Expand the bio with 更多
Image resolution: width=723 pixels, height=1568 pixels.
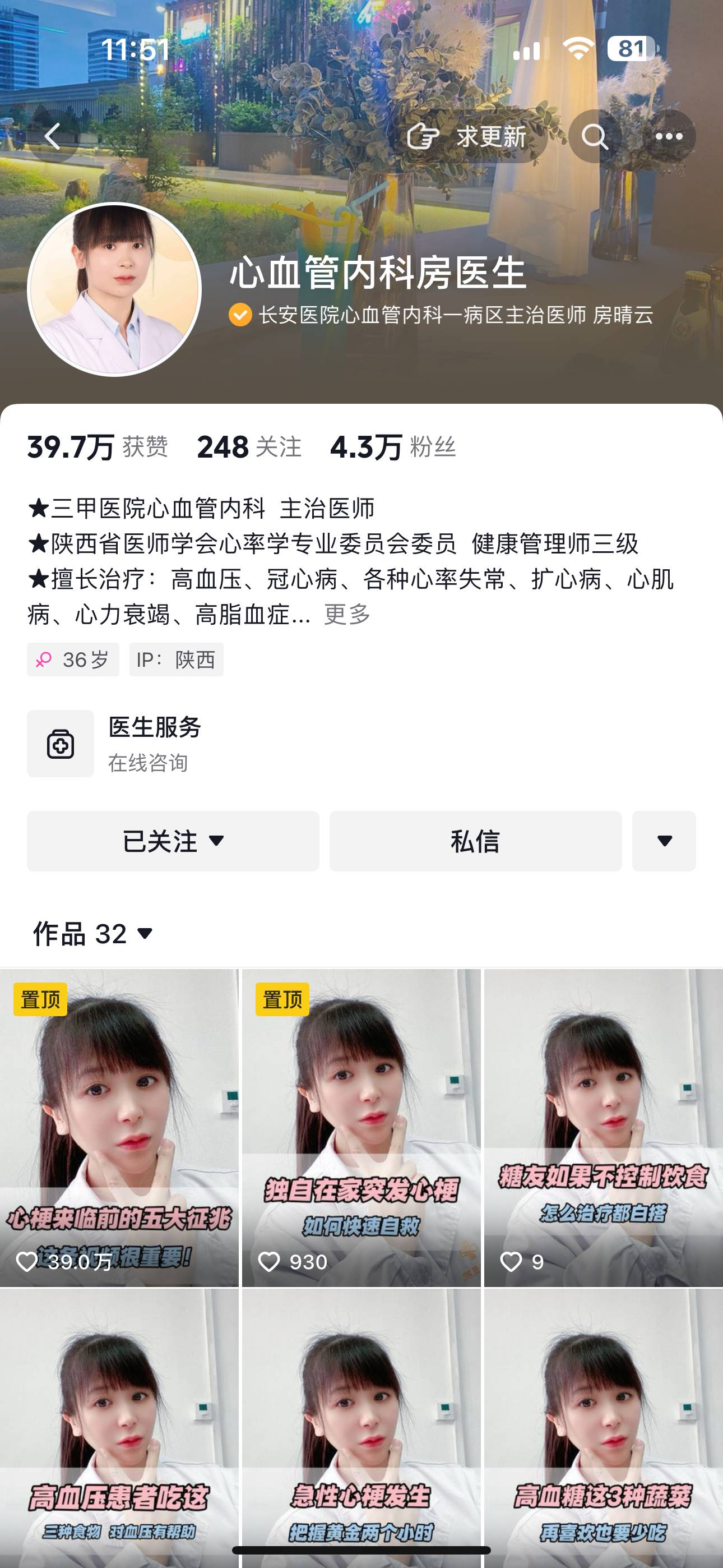pos(347,614)
